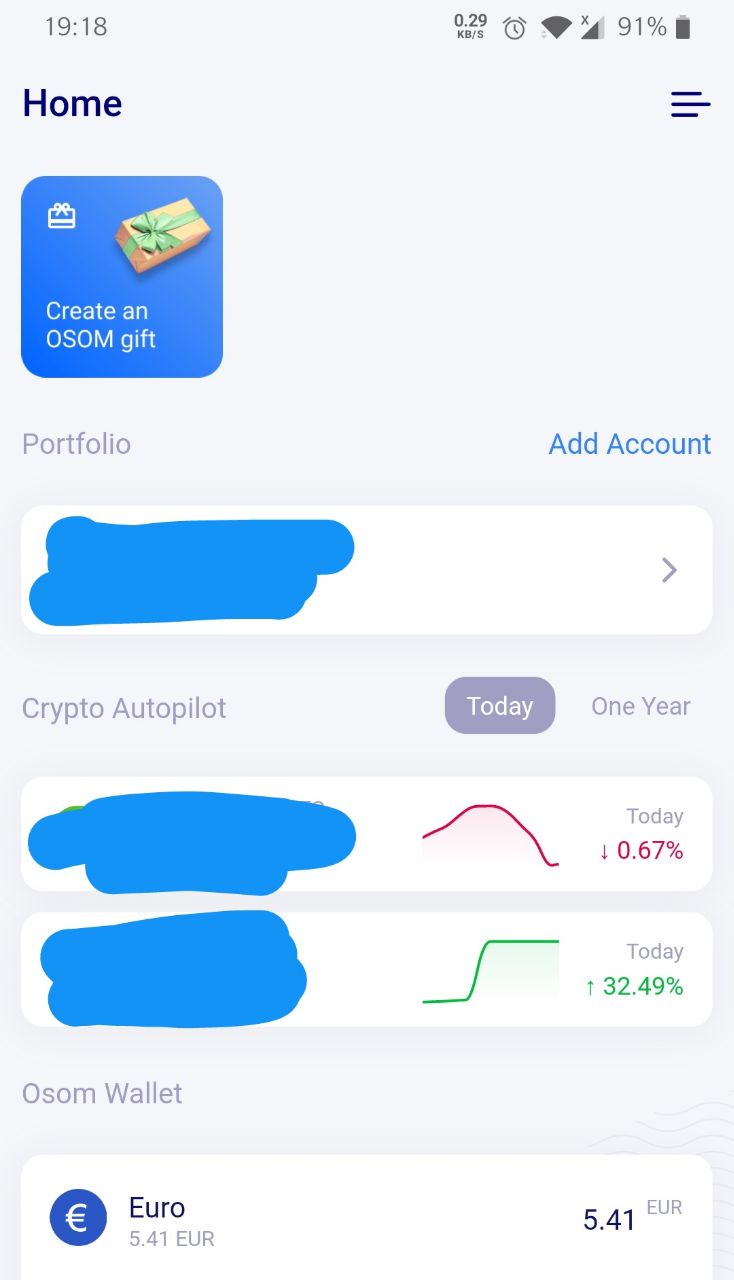Open the hamburger menu
Screen dimensions: 734x1280
coord(690,104)
